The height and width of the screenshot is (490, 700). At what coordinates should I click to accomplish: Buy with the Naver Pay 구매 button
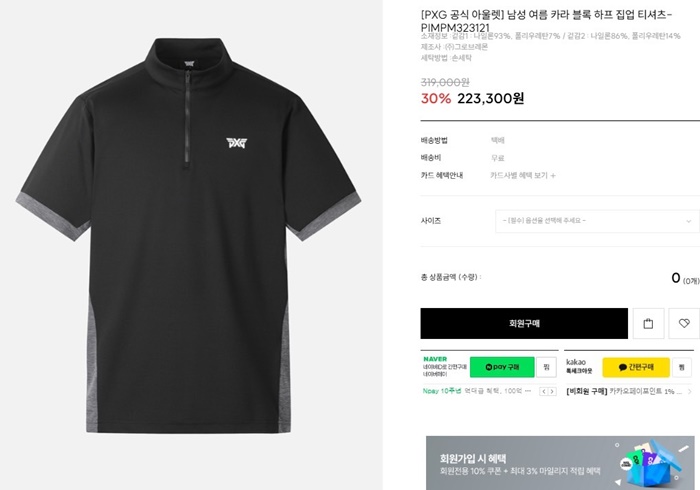coord(501,367)
